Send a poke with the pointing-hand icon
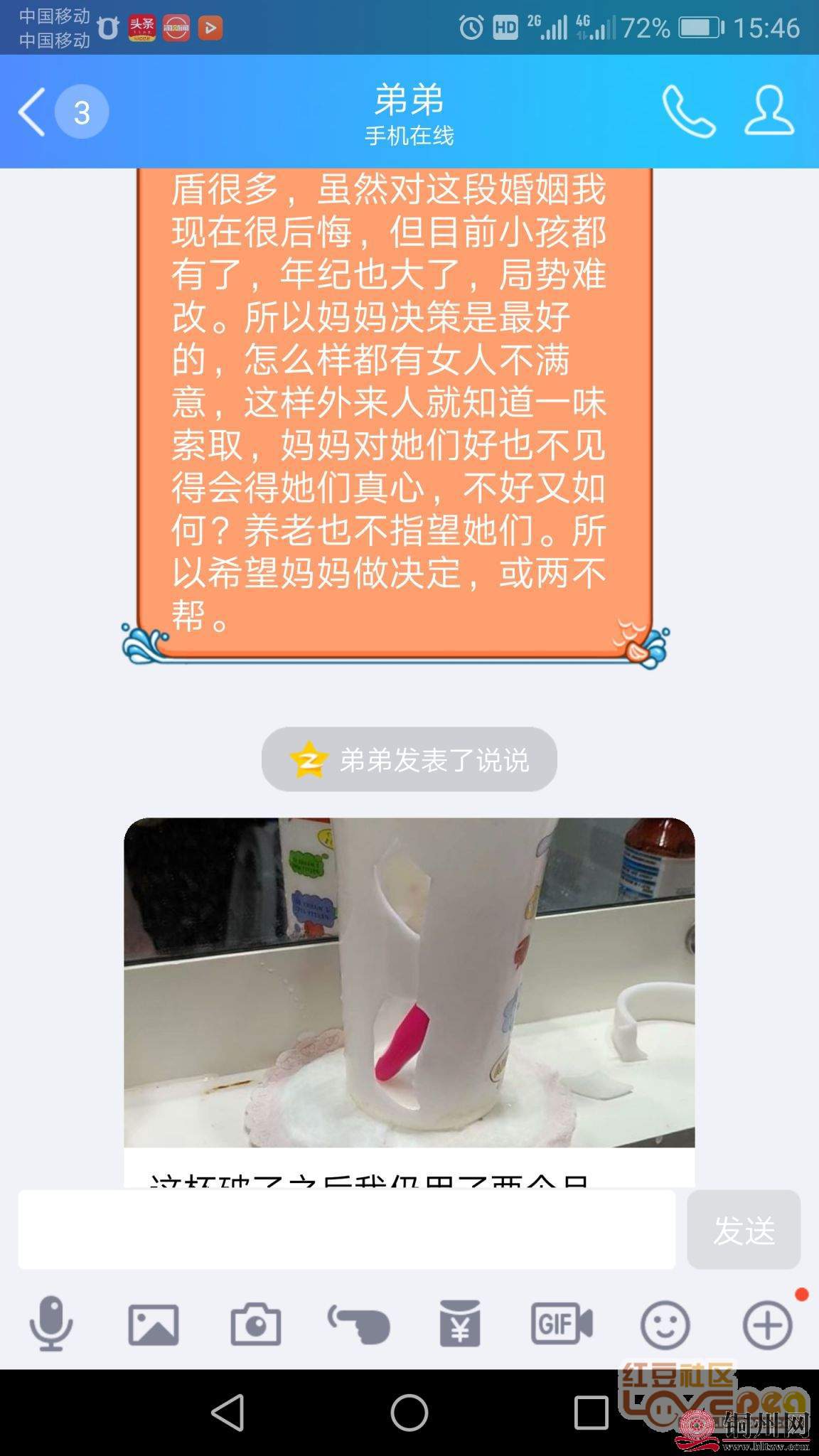This screenshot has width=819, height=1456. point(358,1324)
